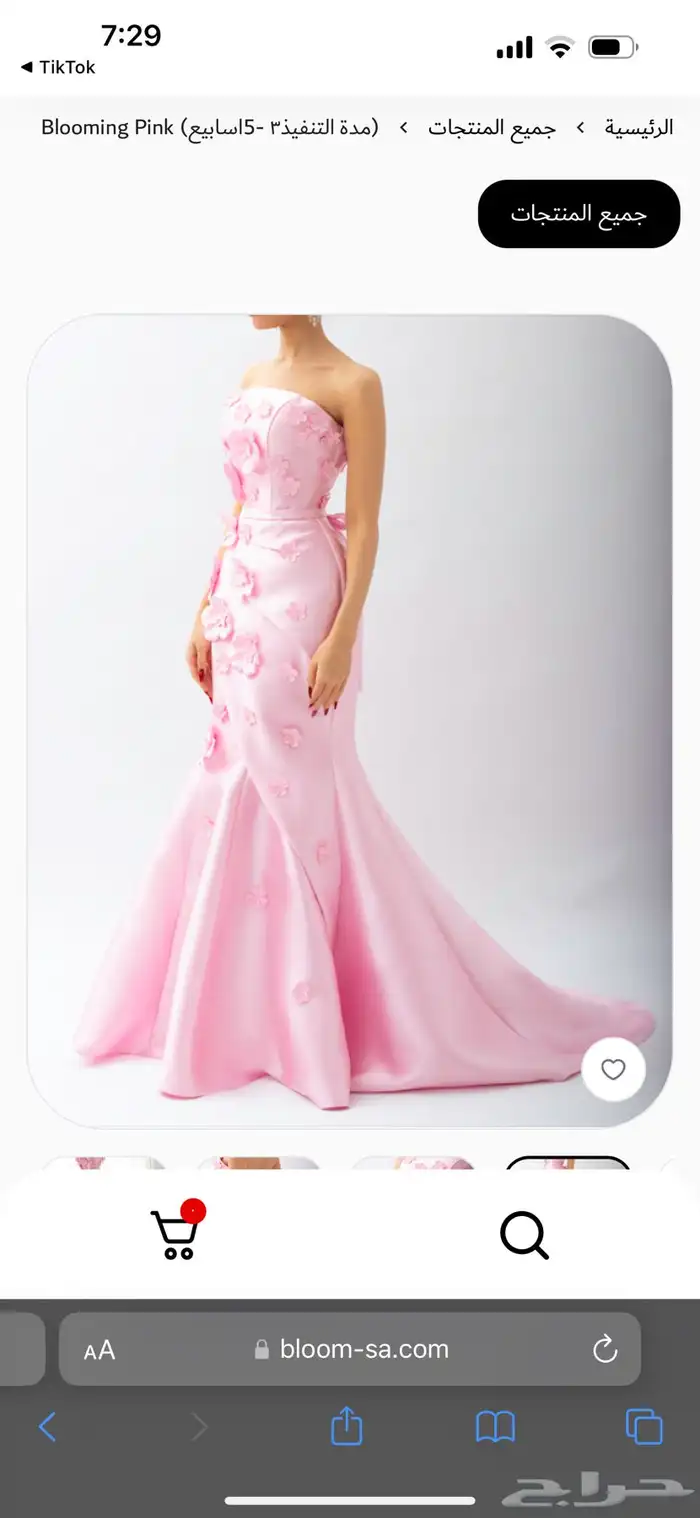Open the الرئيسية breadcrumb link
This screenshot has height=1518, width=700.
coord(638,128)
